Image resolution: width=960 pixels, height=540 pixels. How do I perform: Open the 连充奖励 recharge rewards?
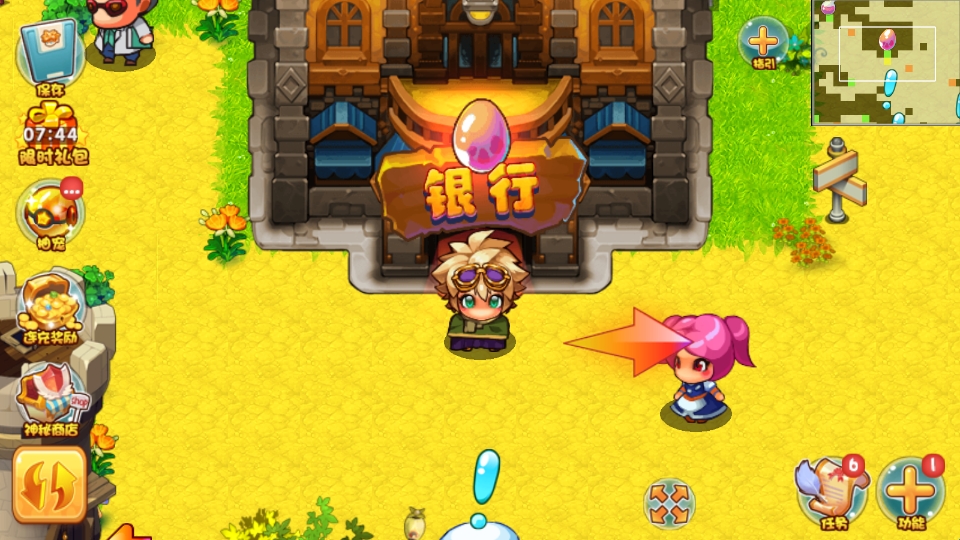[x=50, y=308]
